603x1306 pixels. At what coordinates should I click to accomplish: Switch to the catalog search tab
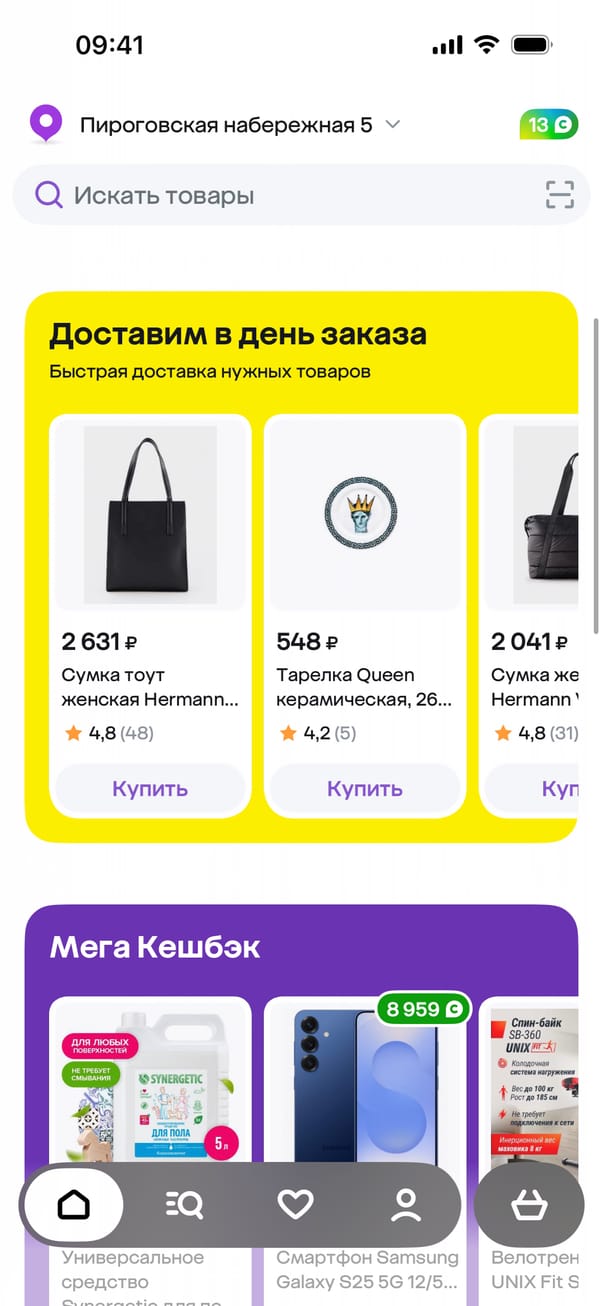point(184,1205)
